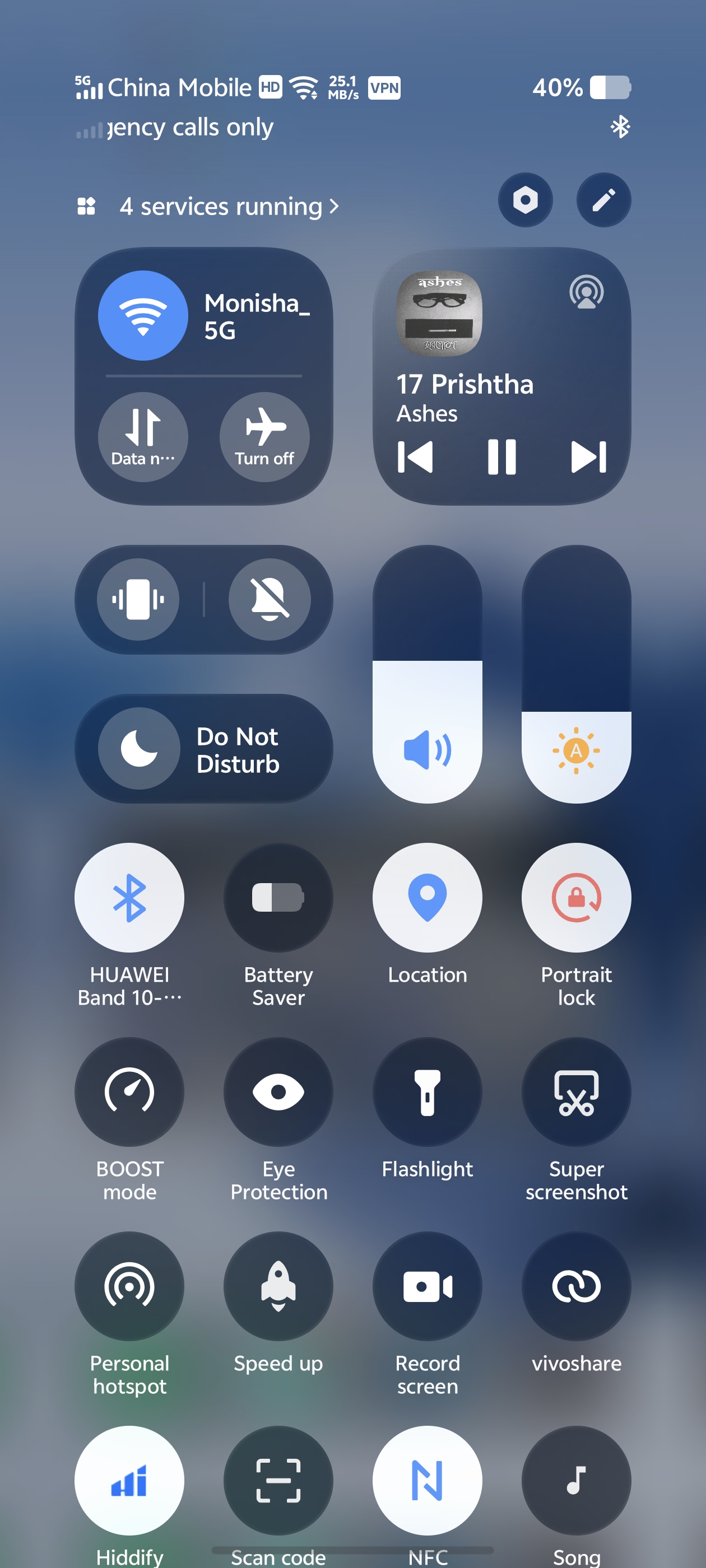Start Record screen
Viewport: 706px width, 1568px height.
tap(427, 1286)
